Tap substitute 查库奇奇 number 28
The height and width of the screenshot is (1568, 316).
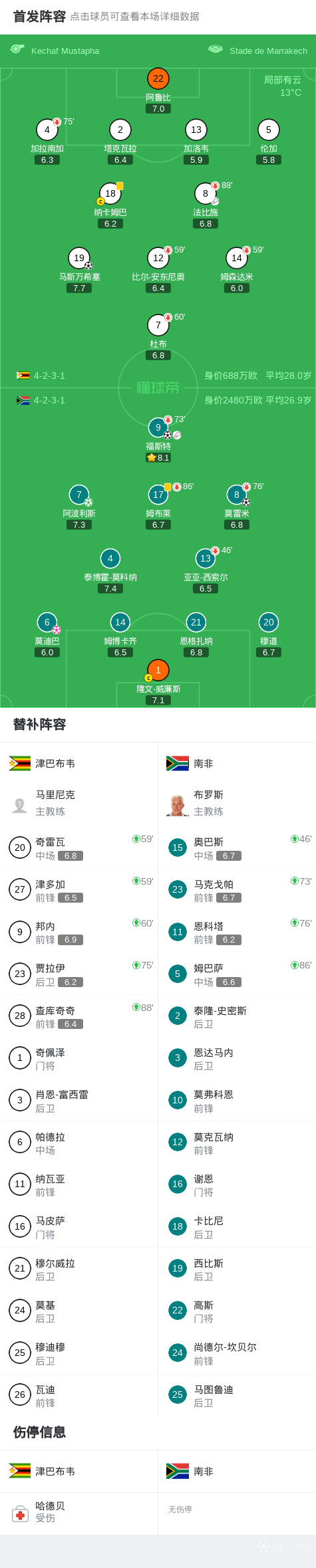pyautogui.click(x=79, y=1016)
